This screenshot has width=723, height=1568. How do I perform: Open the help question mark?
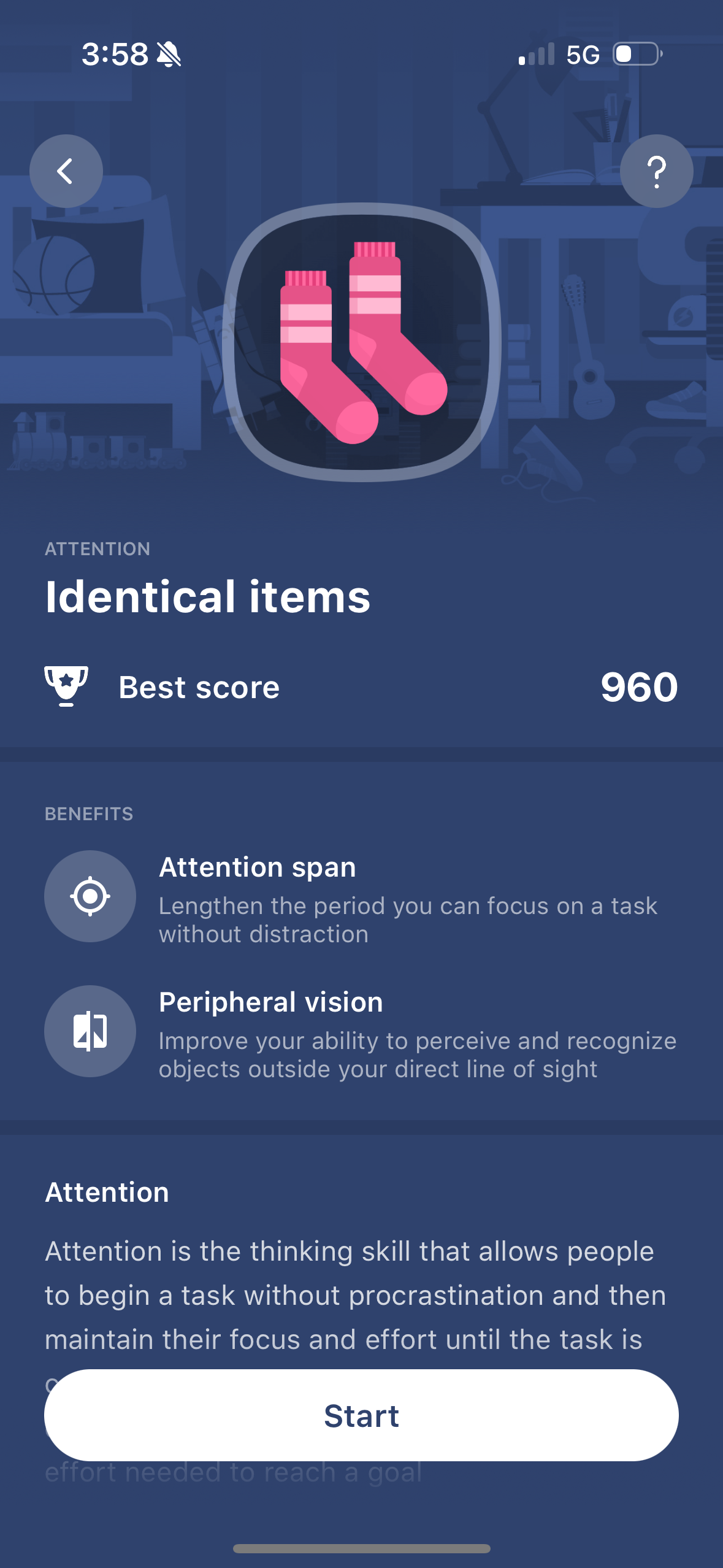click(x=656, y=172)
